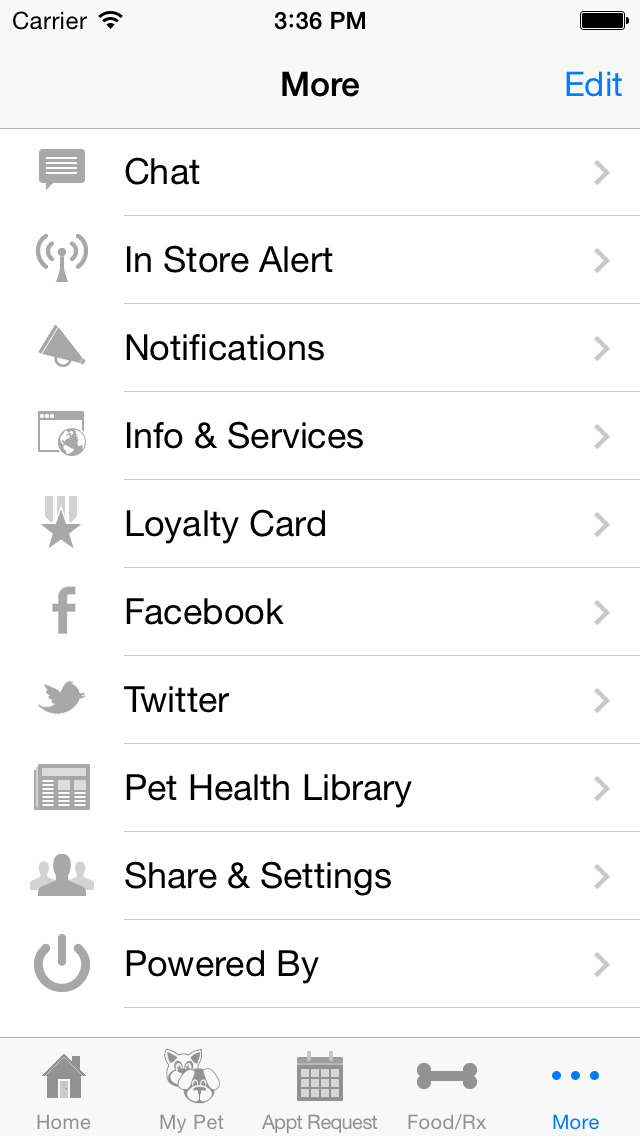Tap Edit in the navigation bar
The height and width of the screenshot is (1136, 640).
click(593, 85)
